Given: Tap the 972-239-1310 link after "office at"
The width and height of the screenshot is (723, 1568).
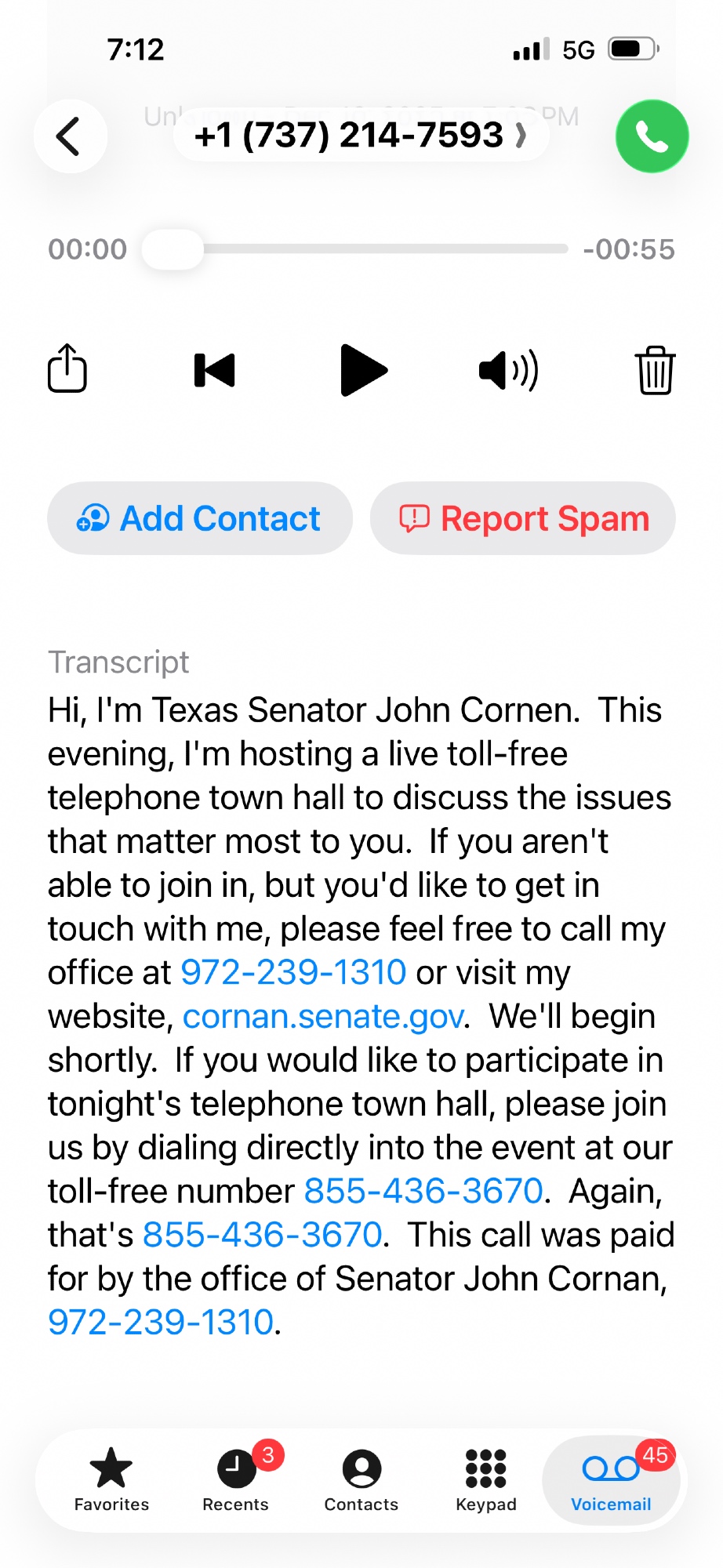Looking at the screenshot, I should [293, 972].
